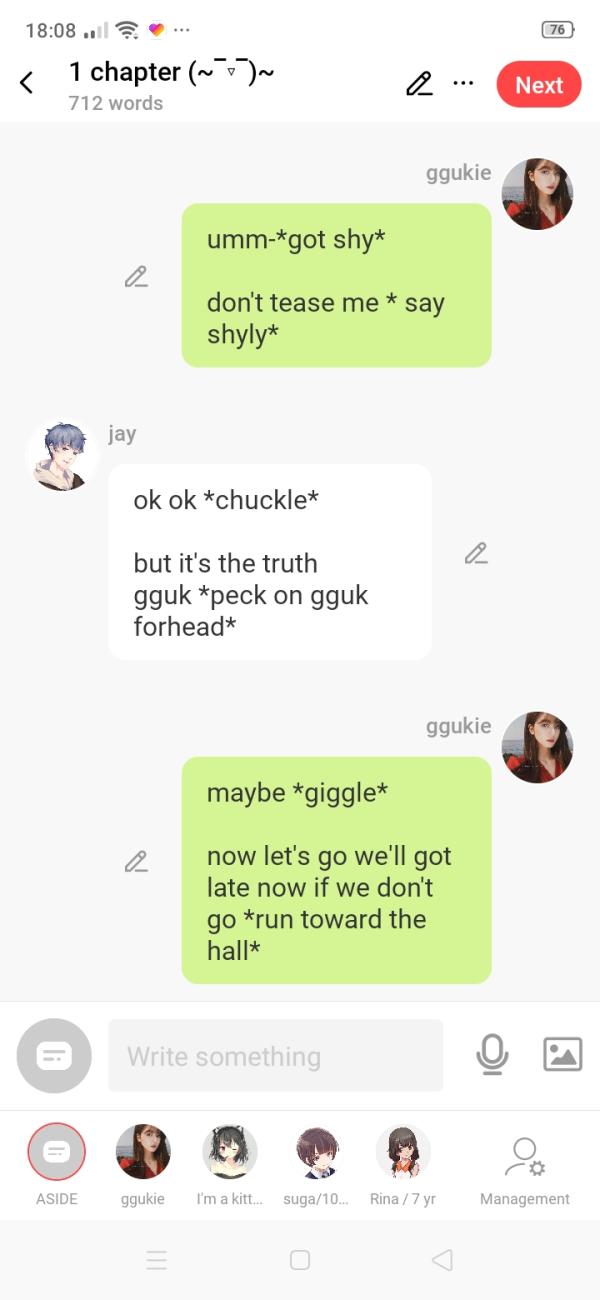Edit the chapter title pencil icon
600x1300 pixels.
click(x=419, y=84)
